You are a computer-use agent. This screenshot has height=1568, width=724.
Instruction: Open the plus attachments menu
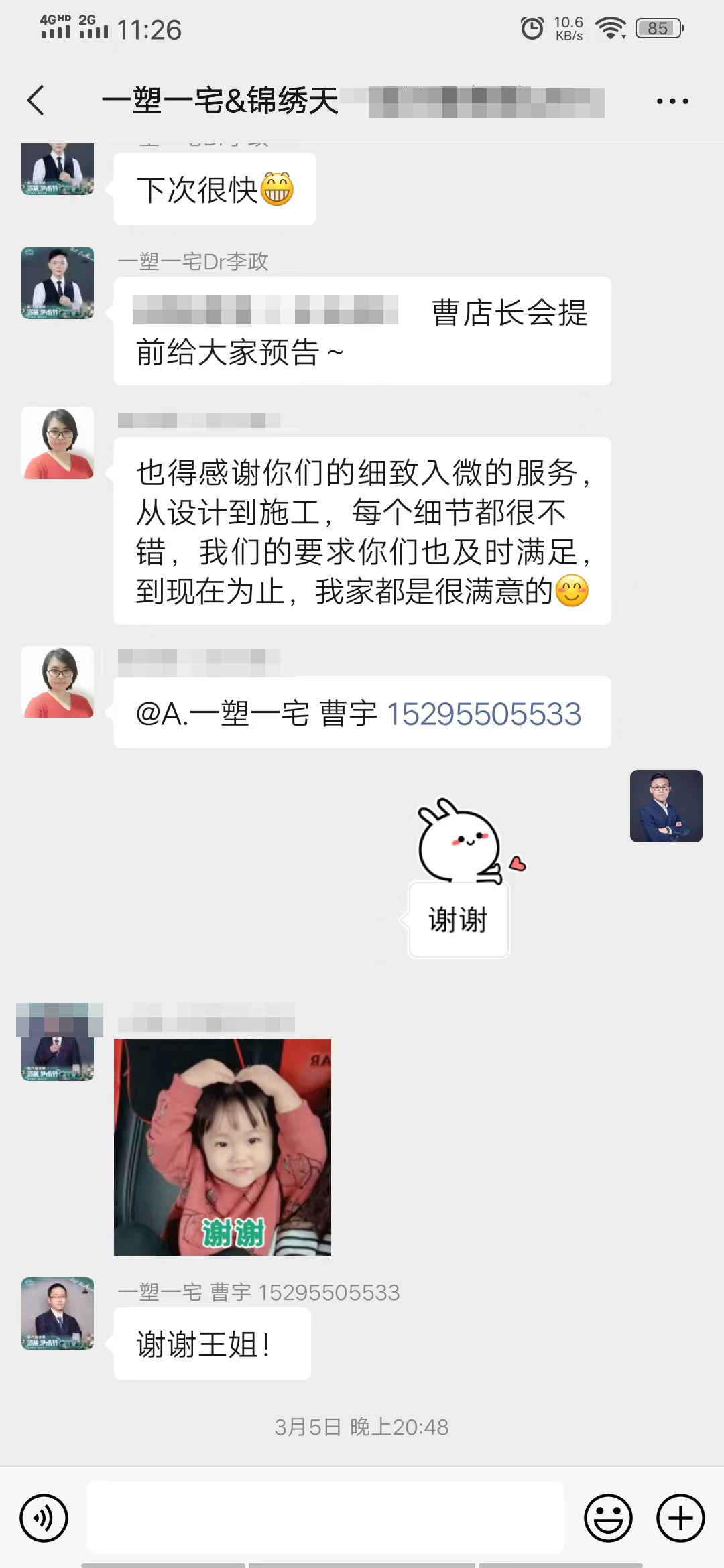[680, 1518]
